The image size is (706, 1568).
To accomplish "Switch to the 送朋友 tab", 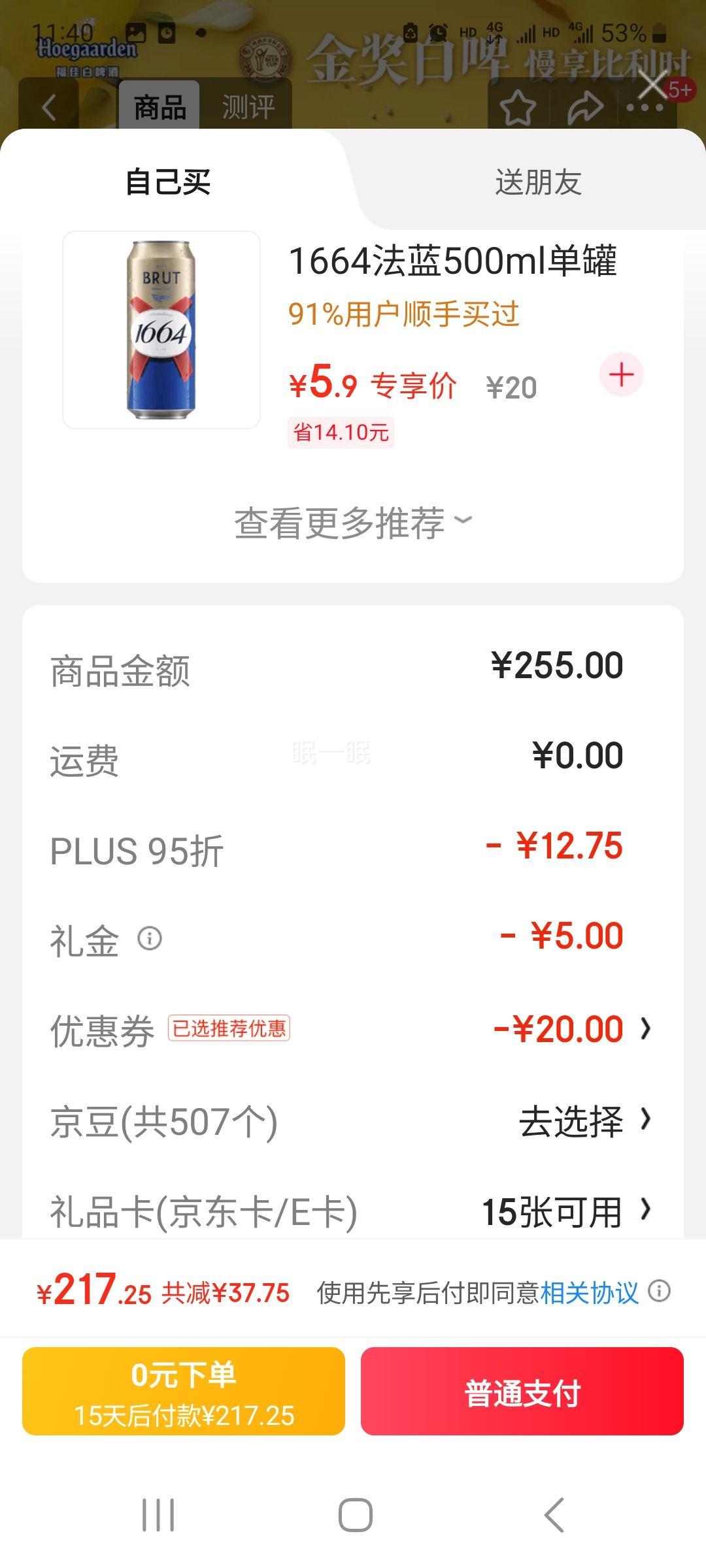I will pos(538,182).
